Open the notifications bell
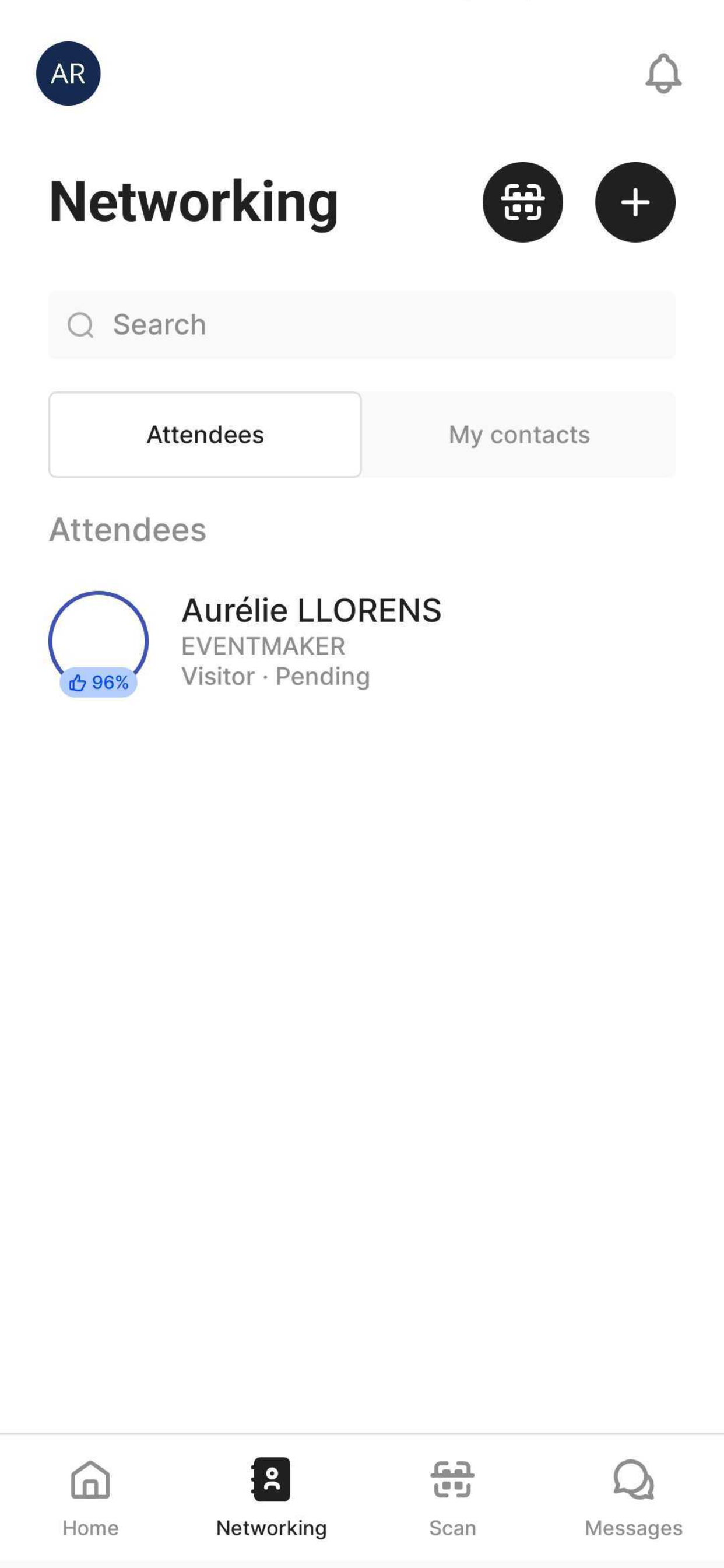 click(663, 73)
